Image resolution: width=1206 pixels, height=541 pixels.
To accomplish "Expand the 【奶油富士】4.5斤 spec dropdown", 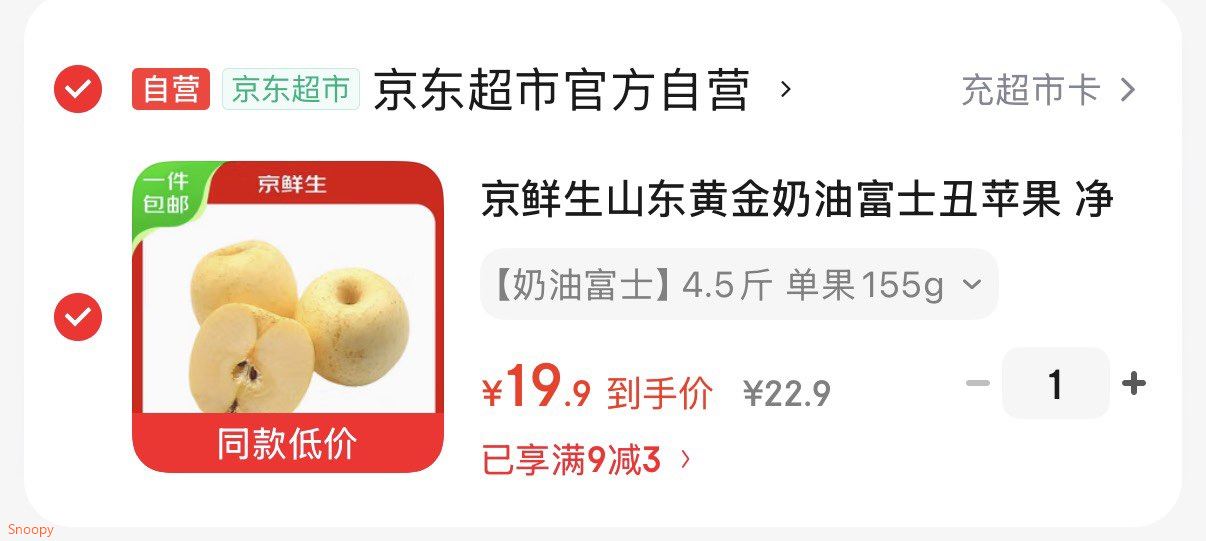I will tap(739, 285).
